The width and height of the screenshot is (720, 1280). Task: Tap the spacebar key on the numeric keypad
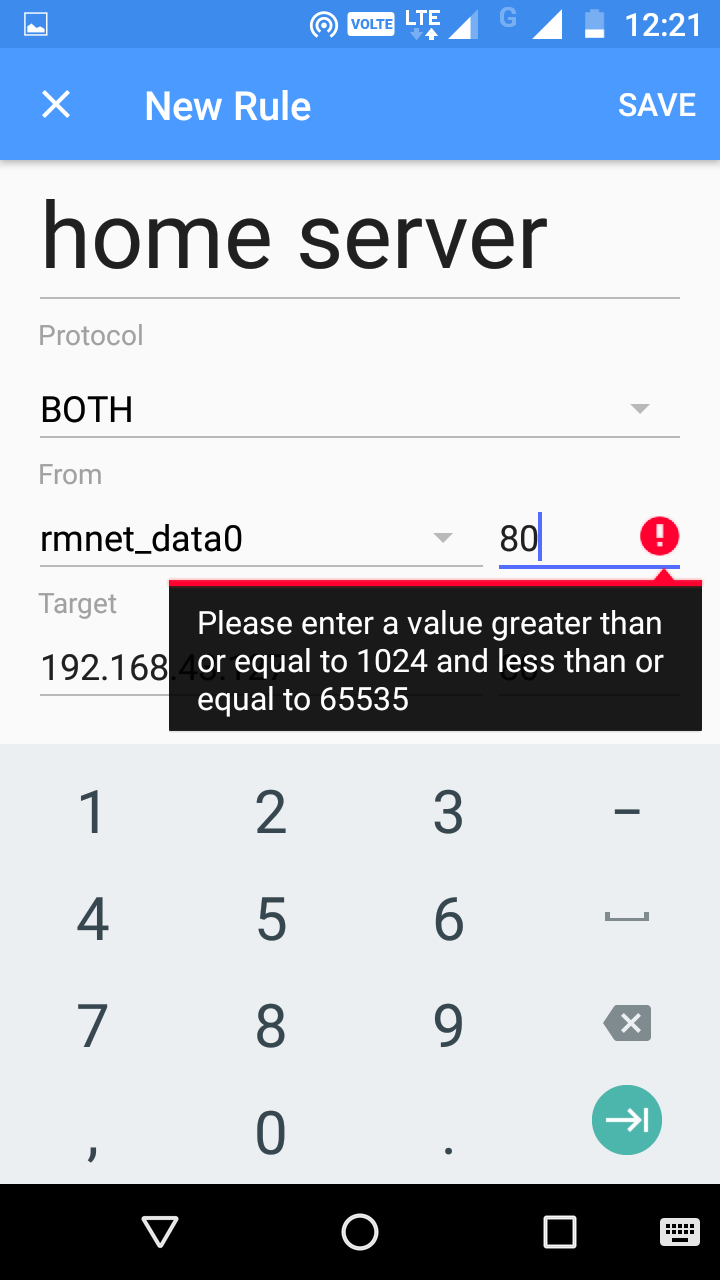(x=627, y=919)
